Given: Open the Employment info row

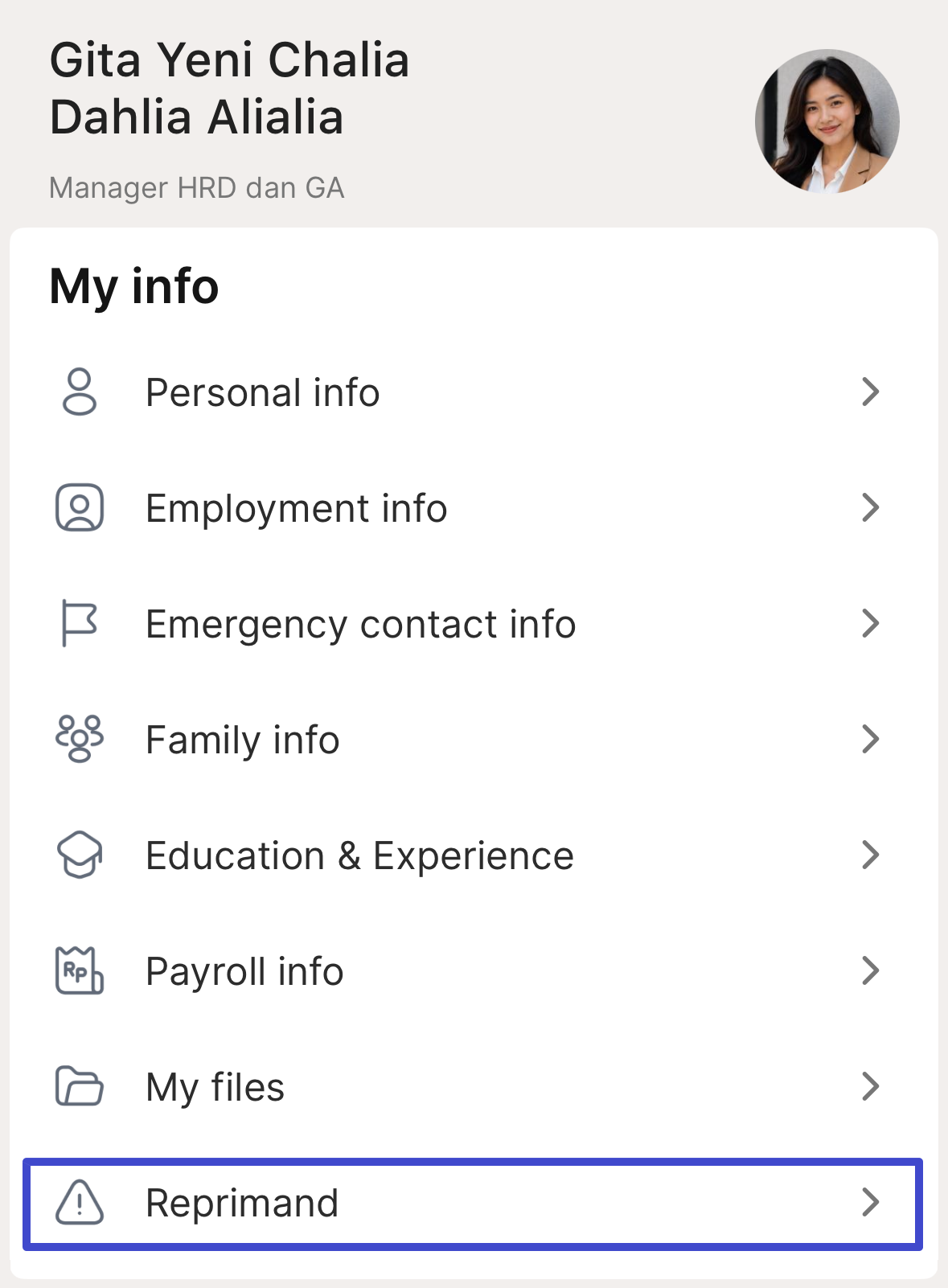Looking at the screenshot, I should coord(474,508).
